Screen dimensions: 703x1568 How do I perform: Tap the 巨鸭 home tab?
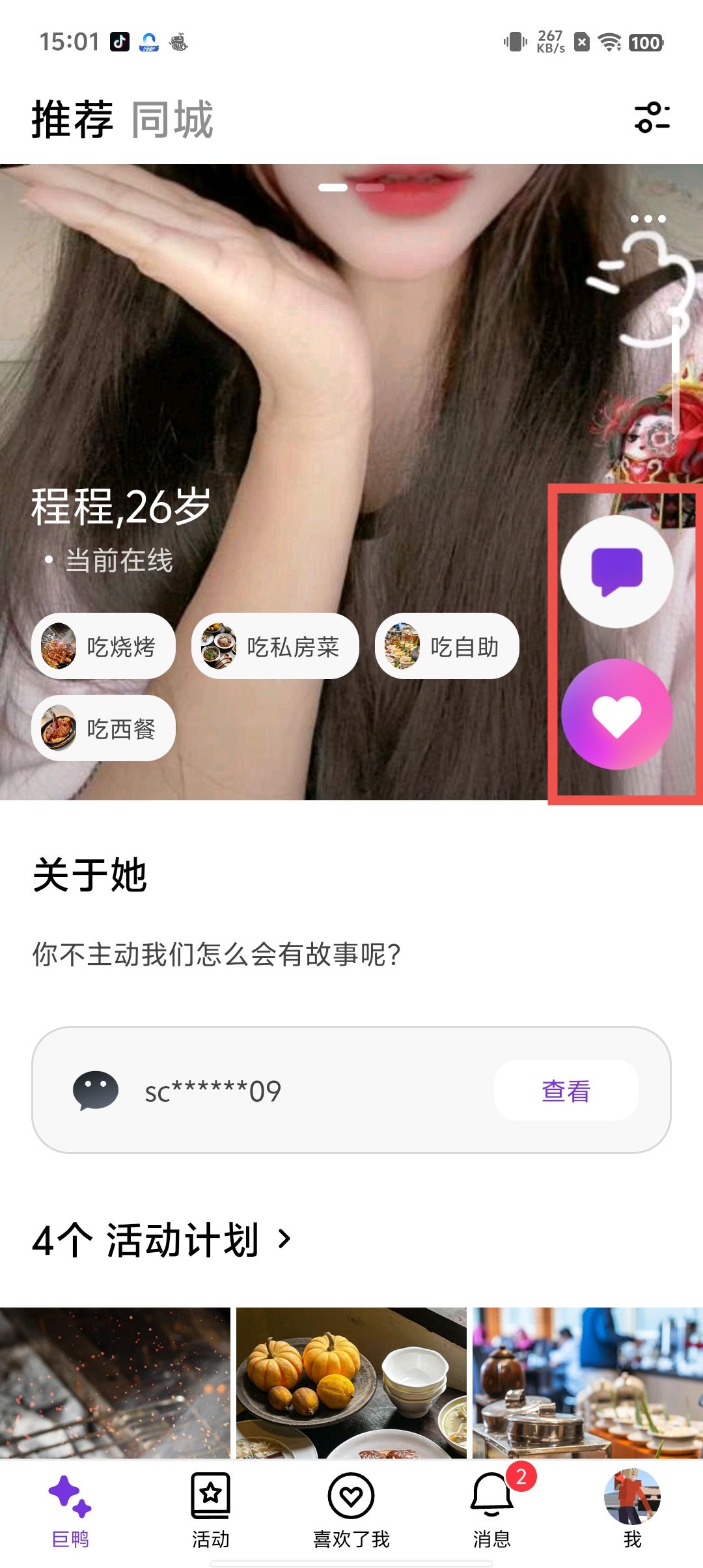click(70, 1511)
